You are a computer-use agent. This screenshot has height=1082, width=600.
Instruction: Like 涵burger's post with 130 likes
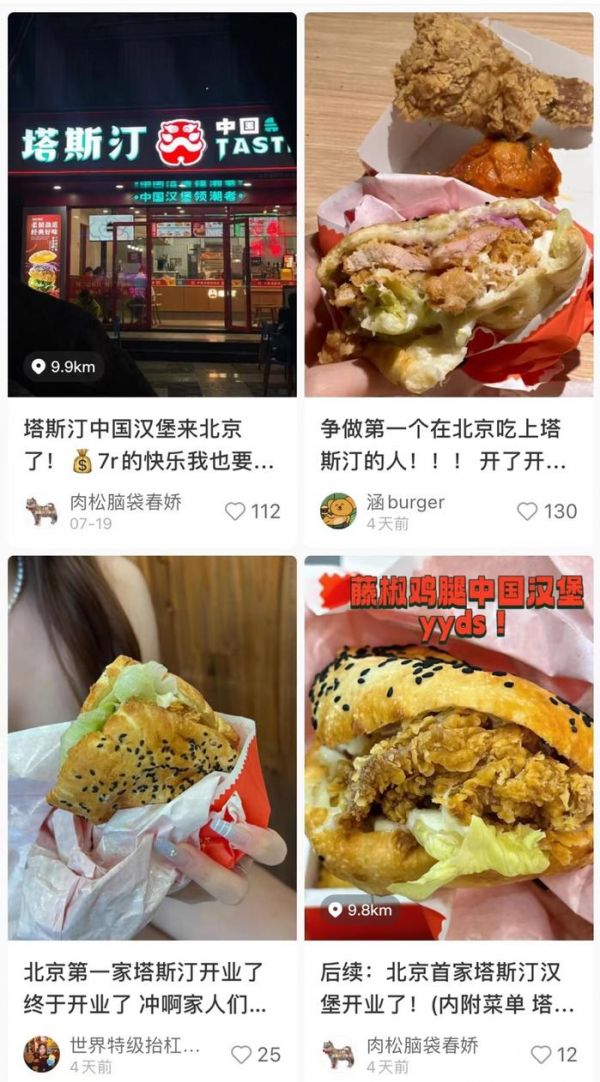pyautogui.click(x=528, y=511)
